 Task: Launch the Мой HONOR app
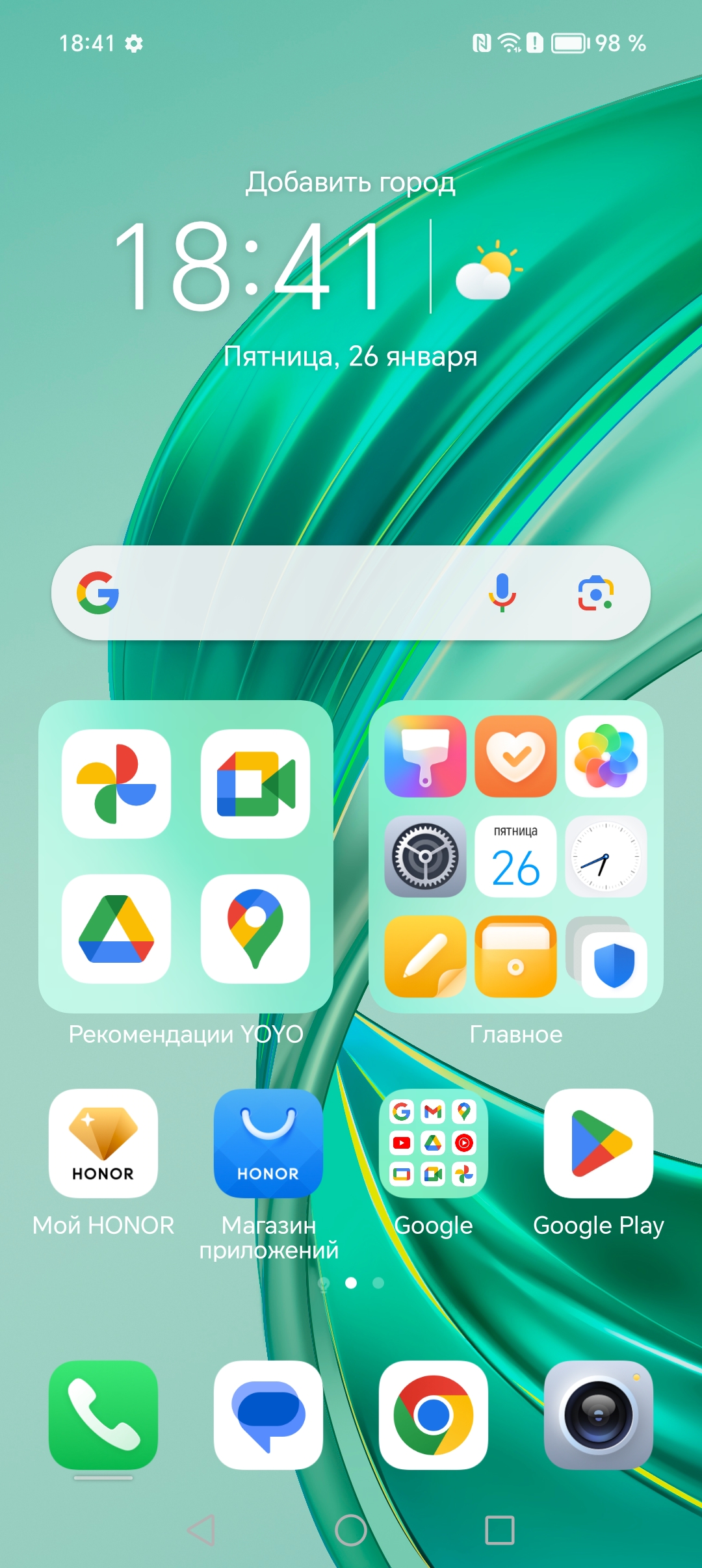pyautogui.click(x=103, y=1143)
